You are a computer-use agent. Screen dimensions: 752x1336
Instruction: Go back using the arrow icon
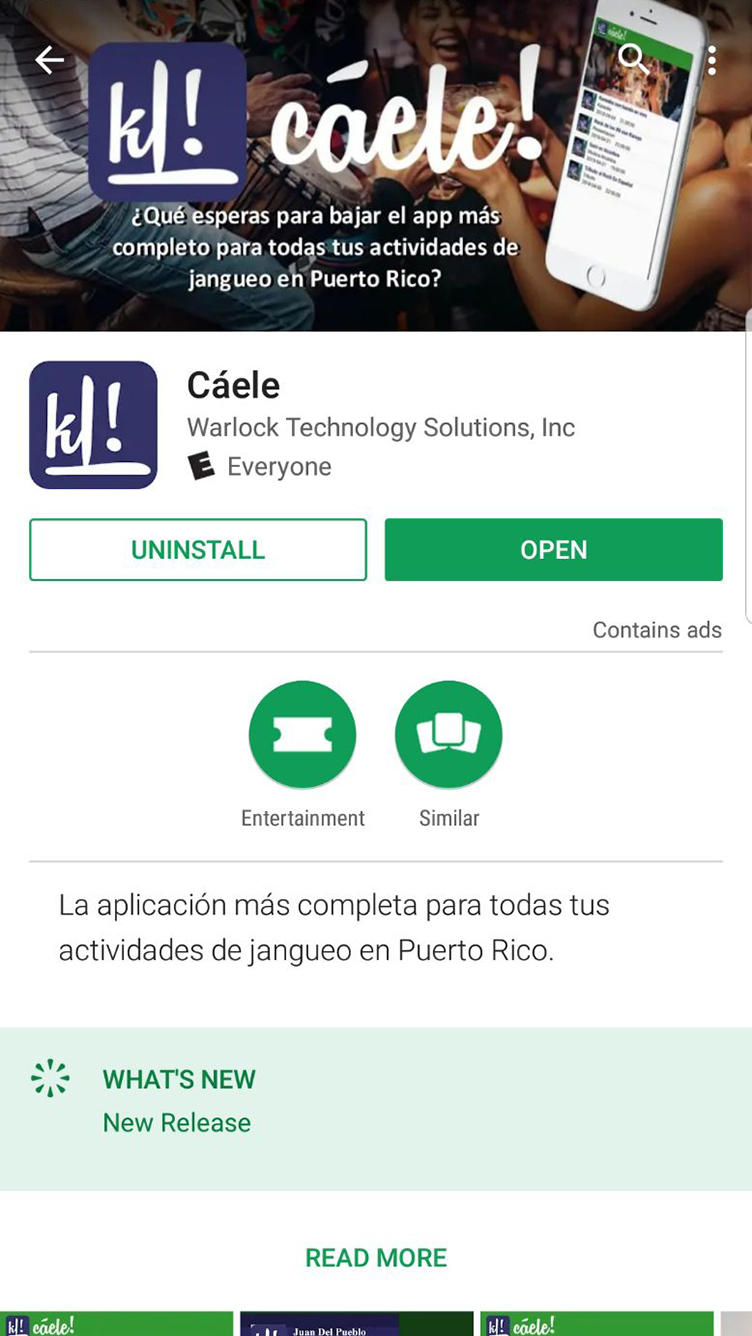pos(49,61)
